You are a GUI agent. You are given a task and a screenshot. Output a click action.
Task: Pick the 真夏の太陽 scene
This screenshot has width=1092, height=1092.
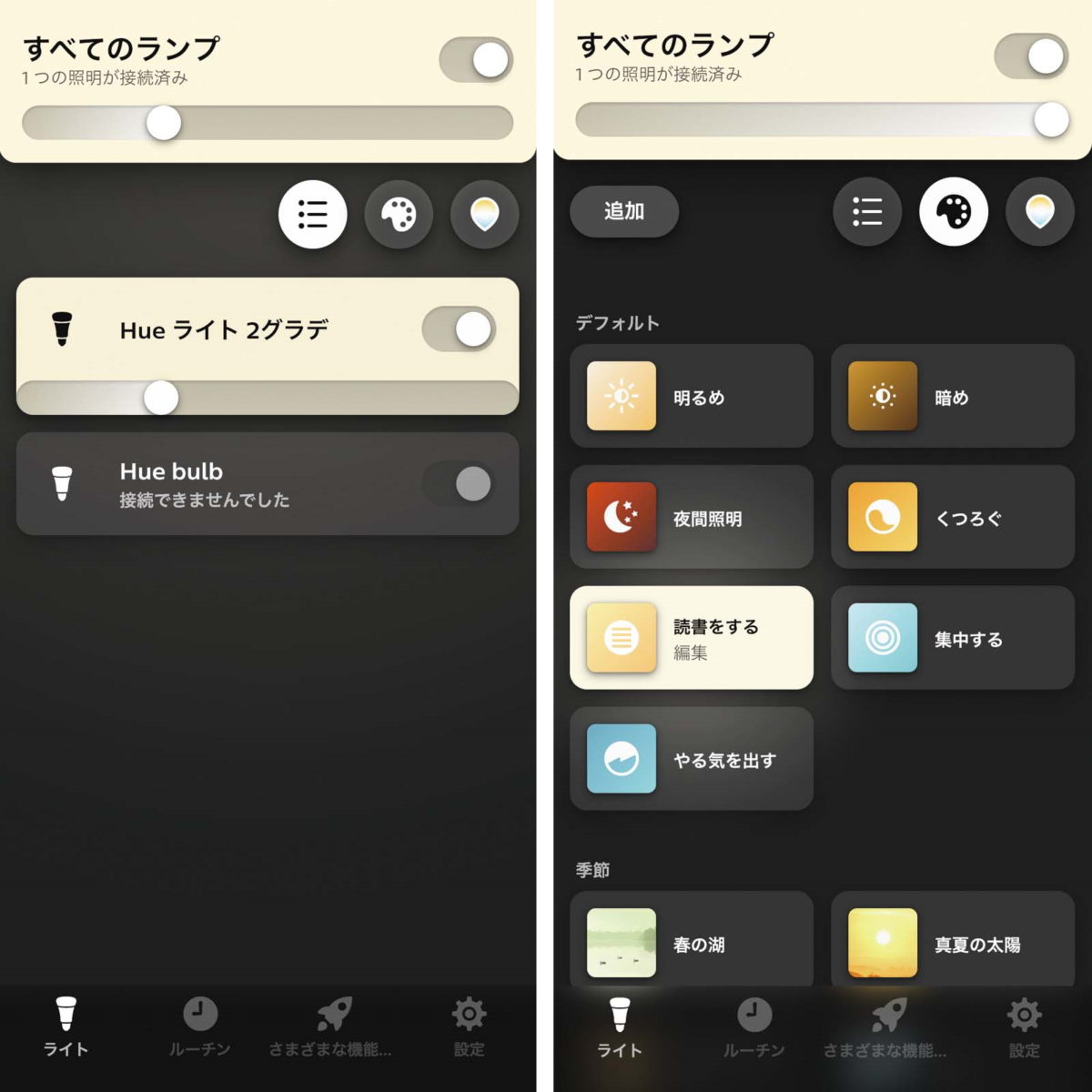tap(953, 942)
